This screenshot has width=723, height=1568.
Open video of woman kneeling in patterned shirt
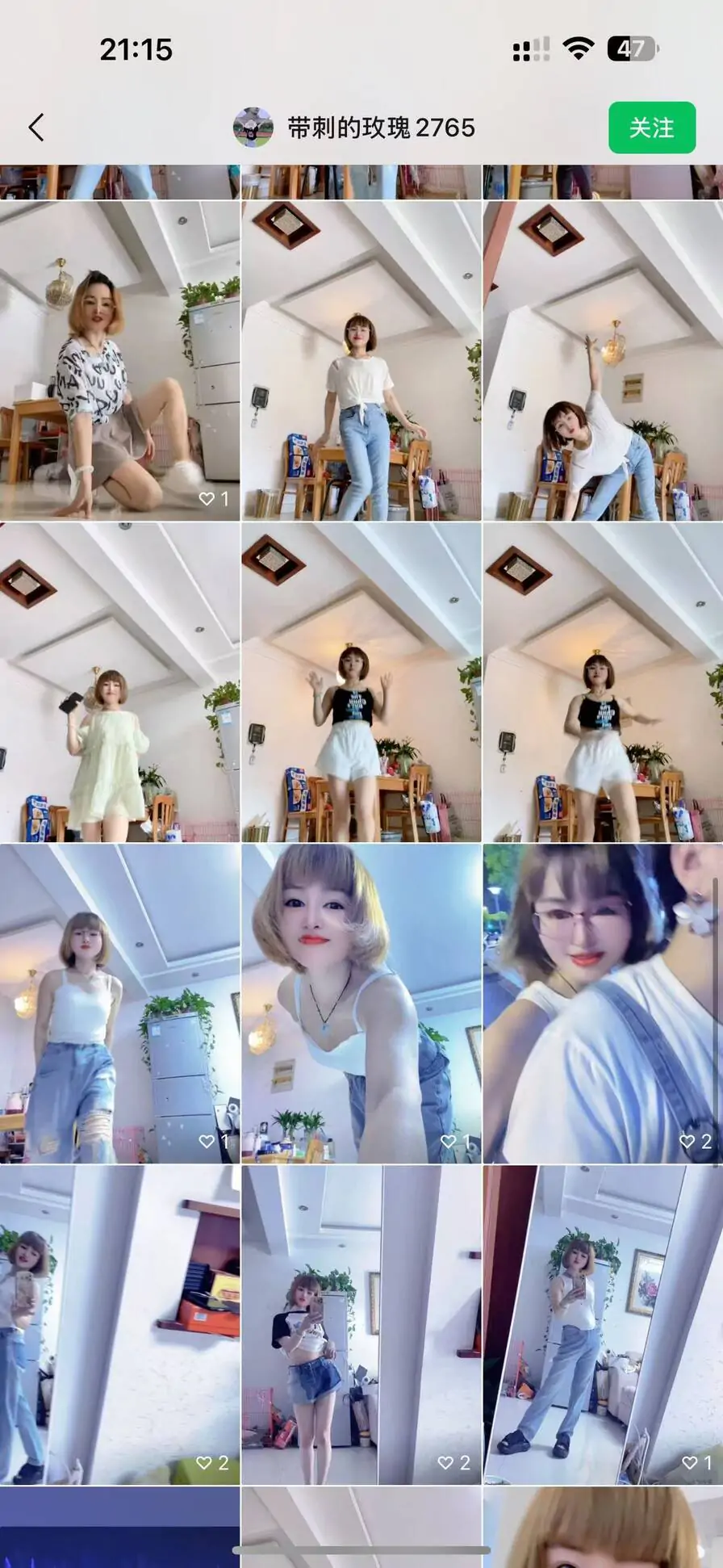(119, 360)
